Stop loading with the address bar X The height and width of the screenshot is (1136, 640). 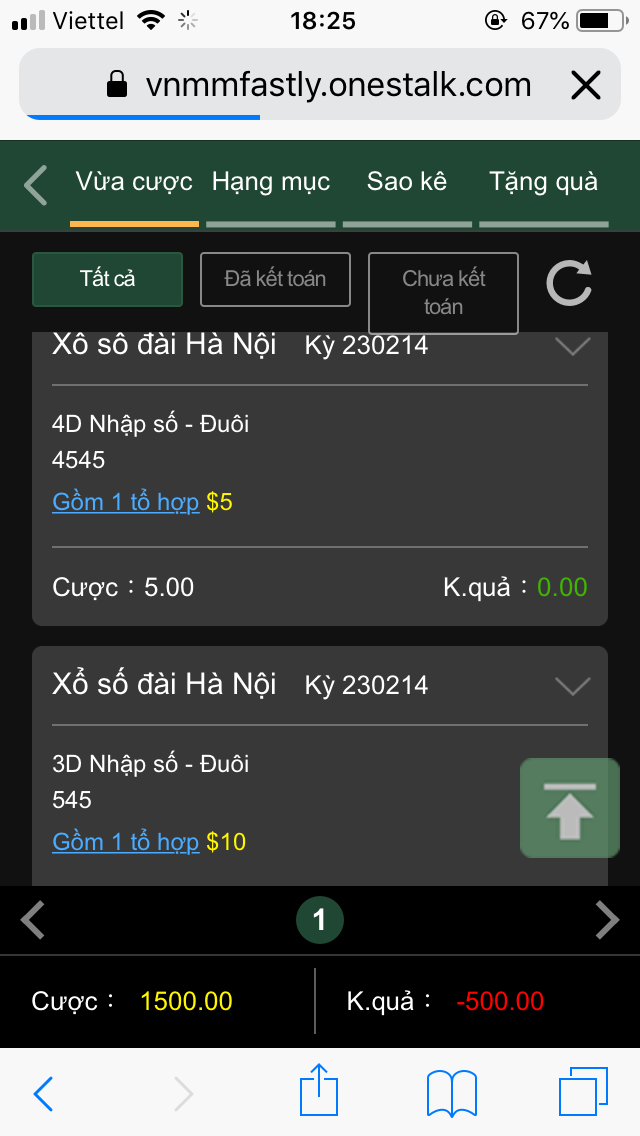(586, 86)
